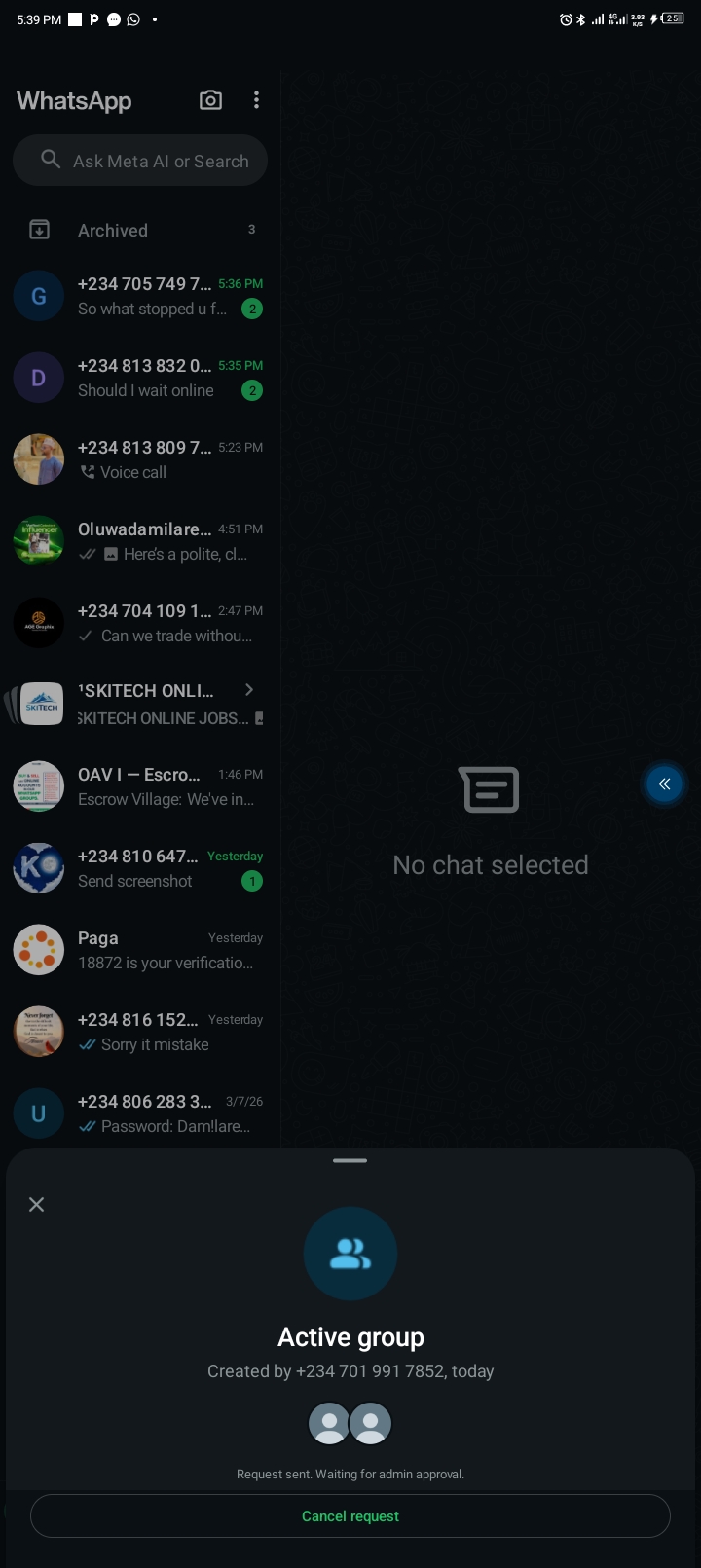Open chat with Voice call entry
Image resolution: width=701 pixels, height=1568 pixels.
point(140,459)
